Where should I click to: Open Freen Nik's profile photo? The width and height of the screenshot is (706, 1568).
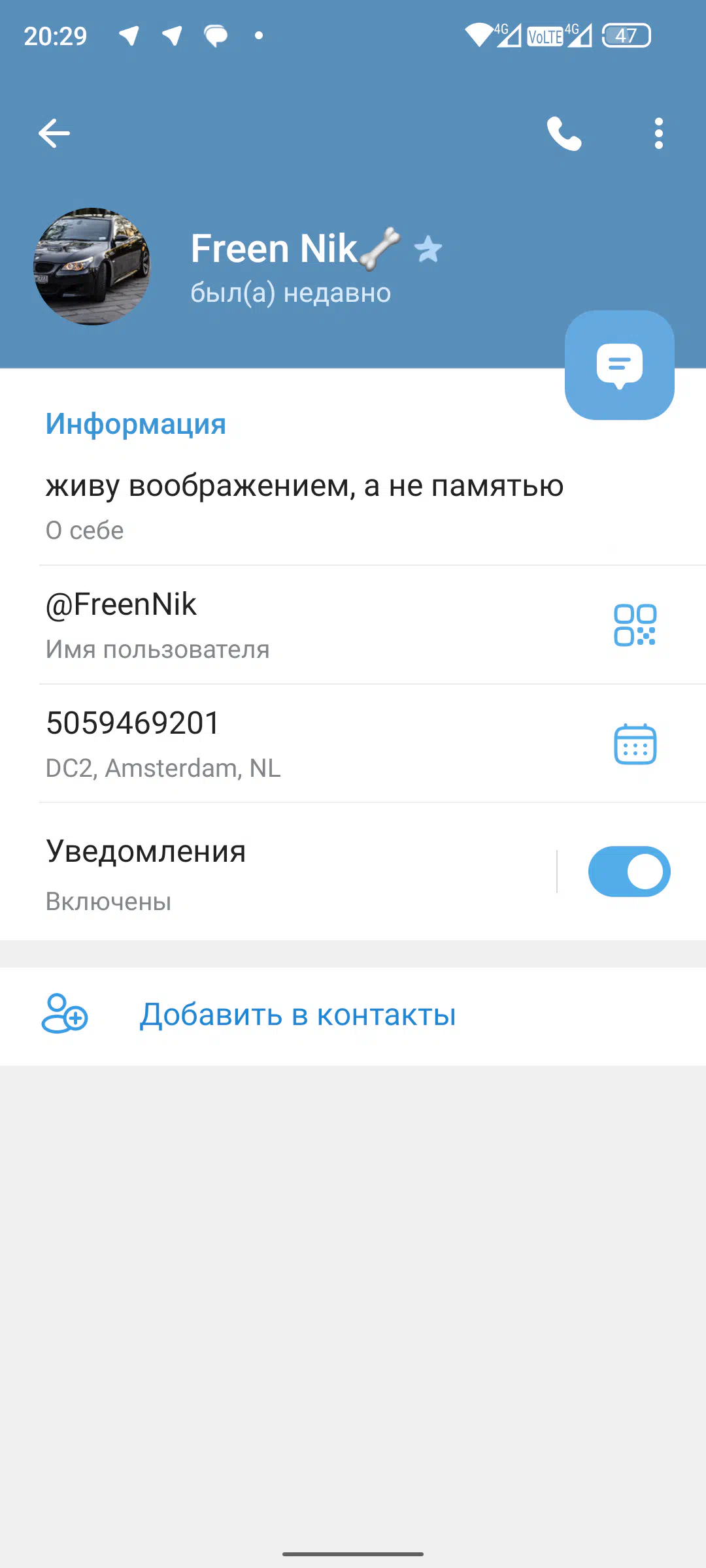(92, 267)
